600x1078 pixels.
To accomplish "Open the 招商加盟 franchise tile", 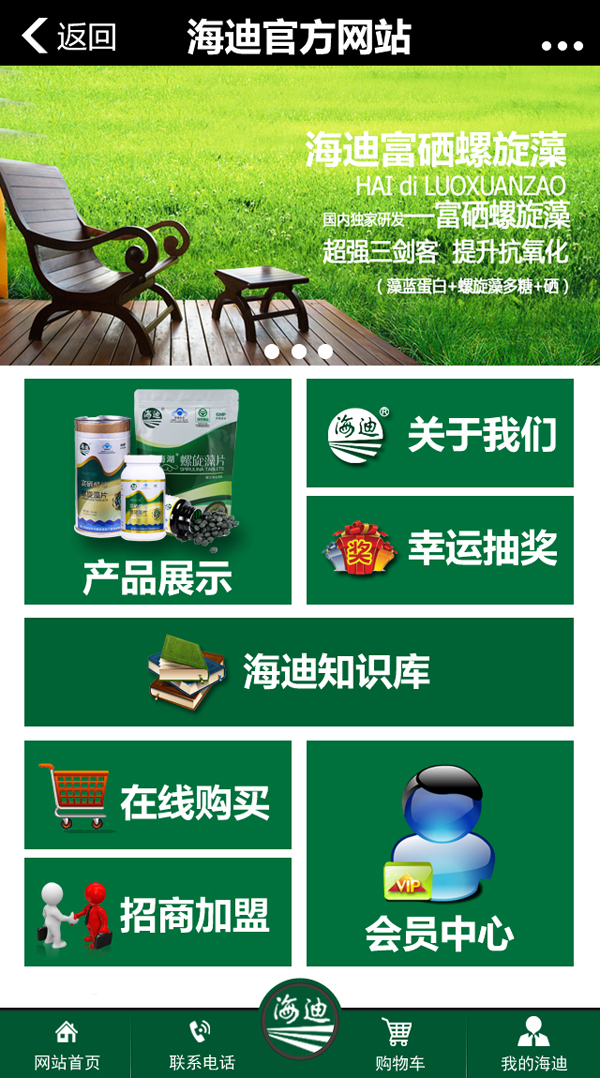I will [x=158, y=912].
